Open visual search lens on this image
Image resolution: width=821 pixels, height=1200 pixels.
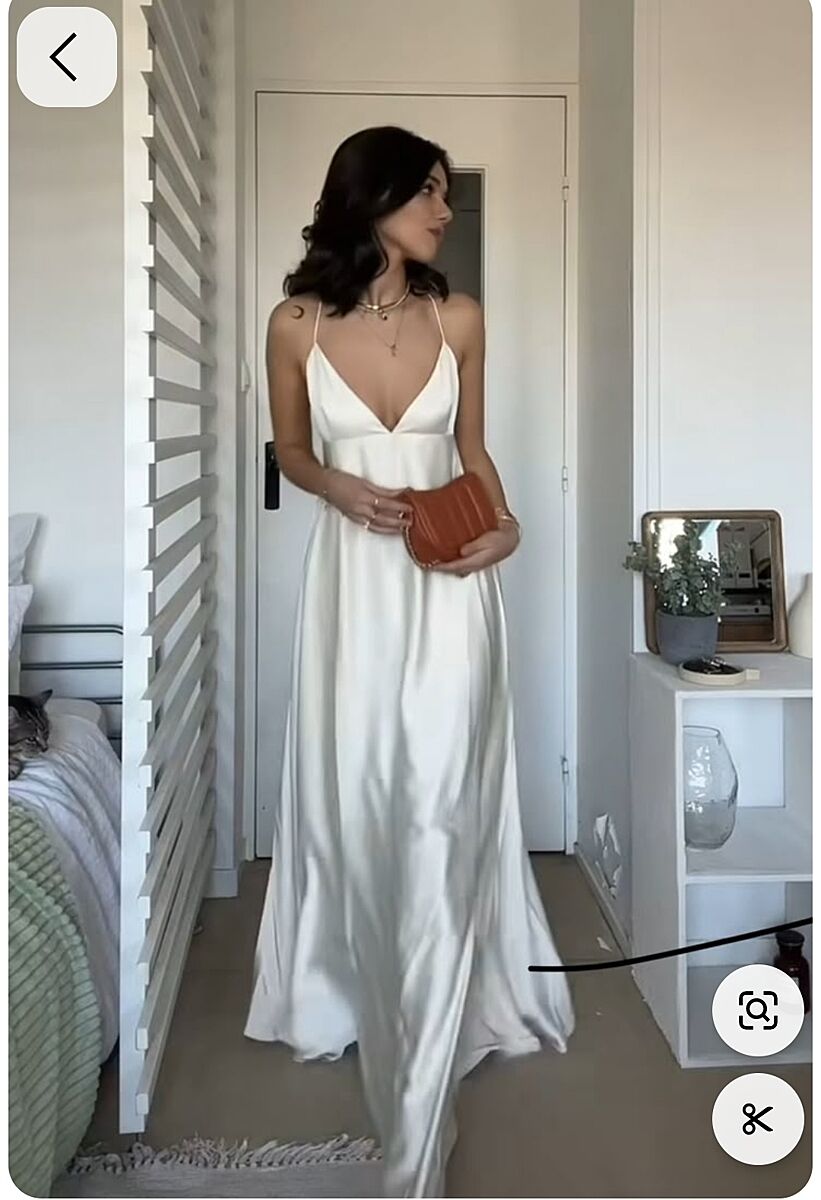coord(757,1010)
